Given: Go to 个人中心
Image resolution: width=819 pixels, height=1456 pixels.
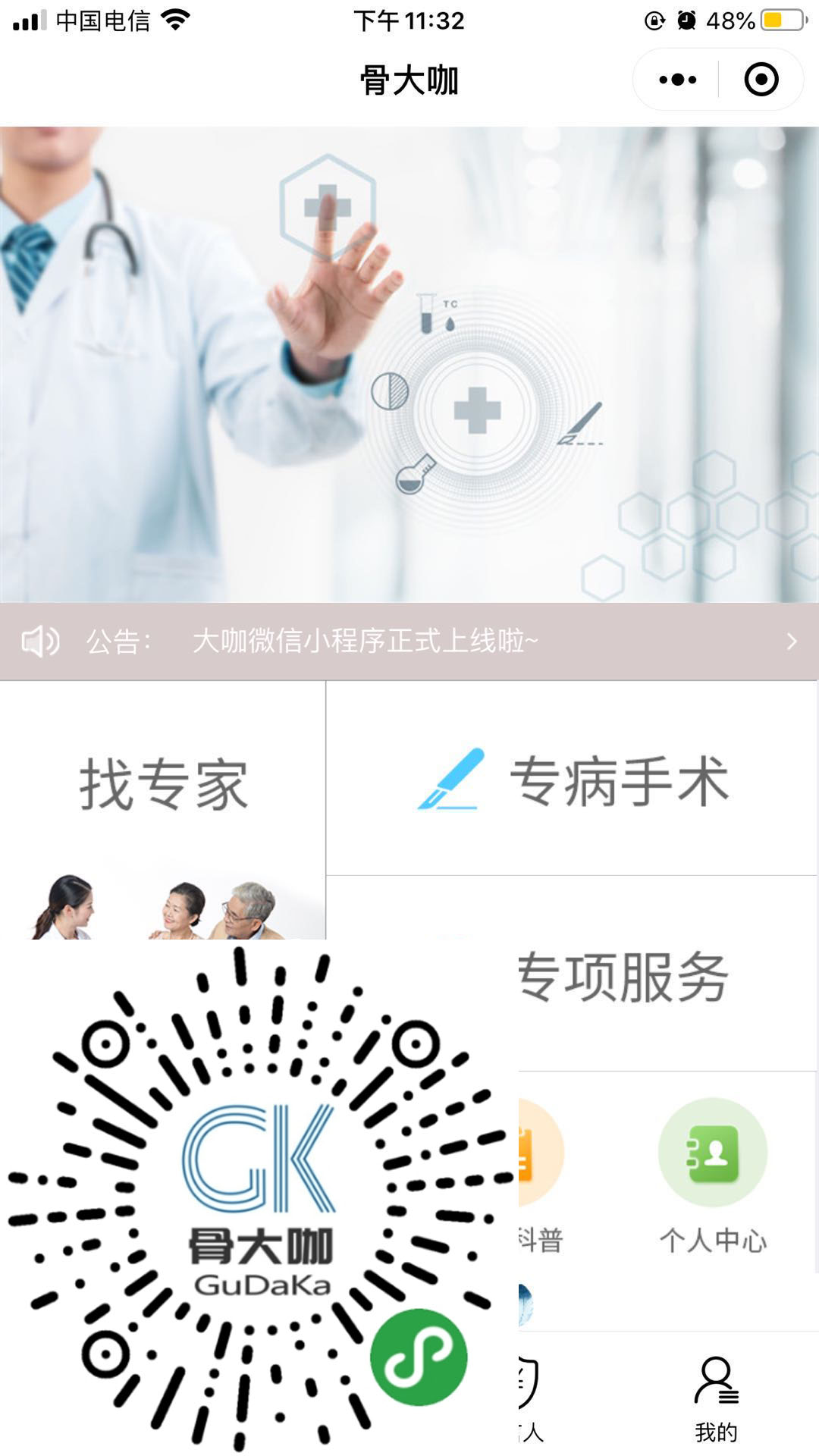Looking at the screenshot, I should [x=712, y=1175].
